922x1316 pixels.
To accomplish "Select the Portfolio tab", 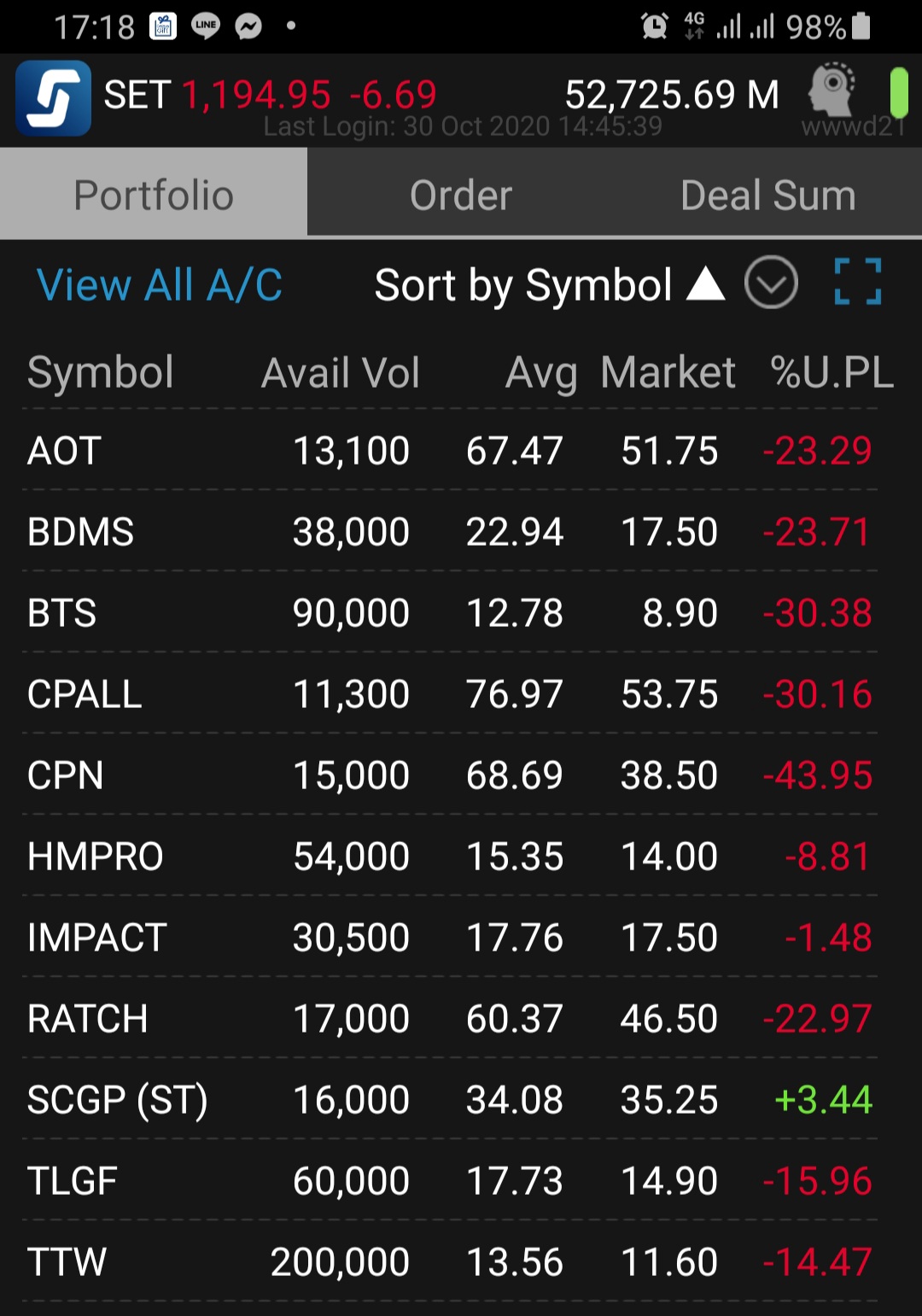I will coord(154,195).
